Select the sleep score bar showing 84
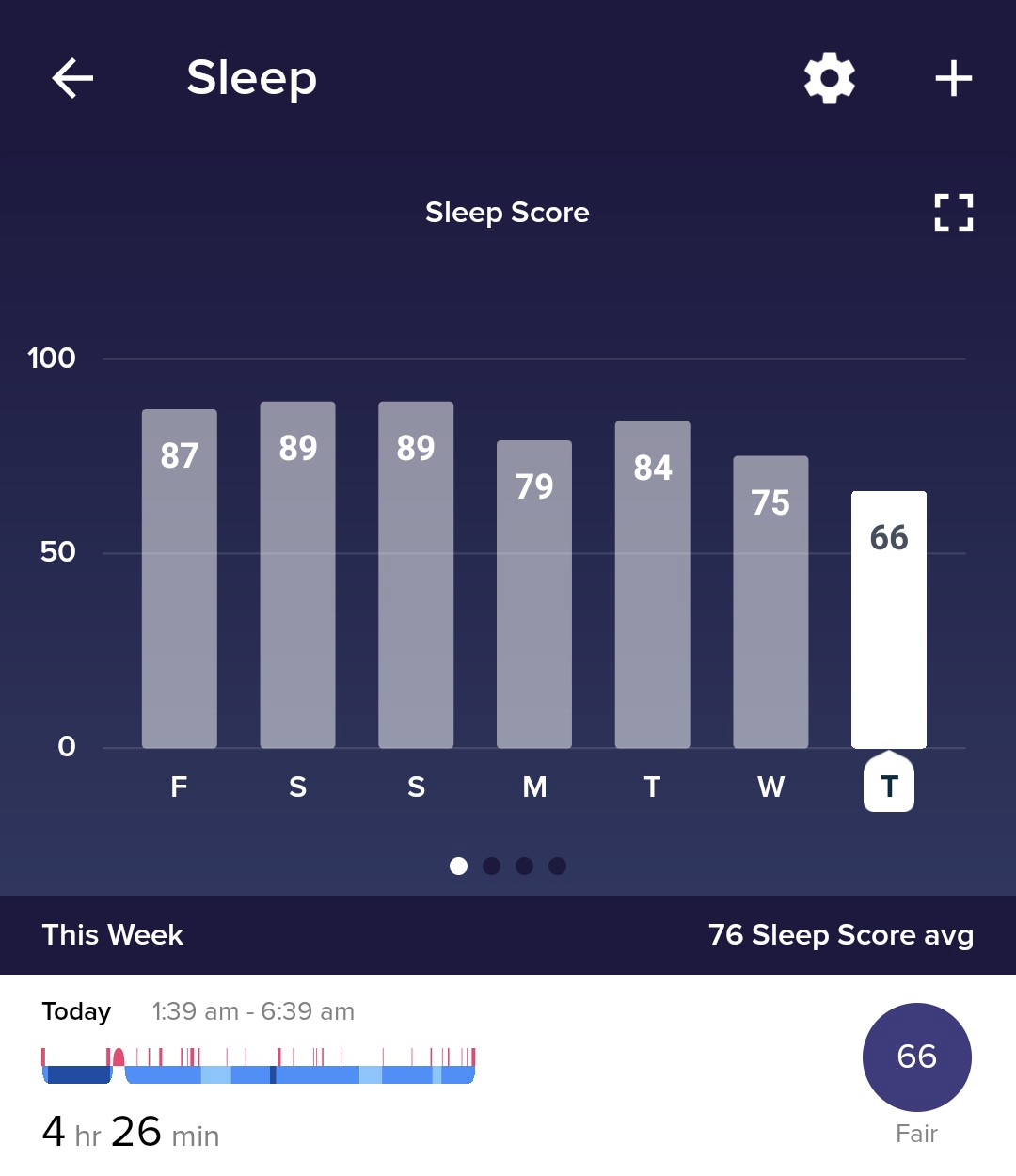The height and width of the screenshot is (1176, 1016). [652, 584]
